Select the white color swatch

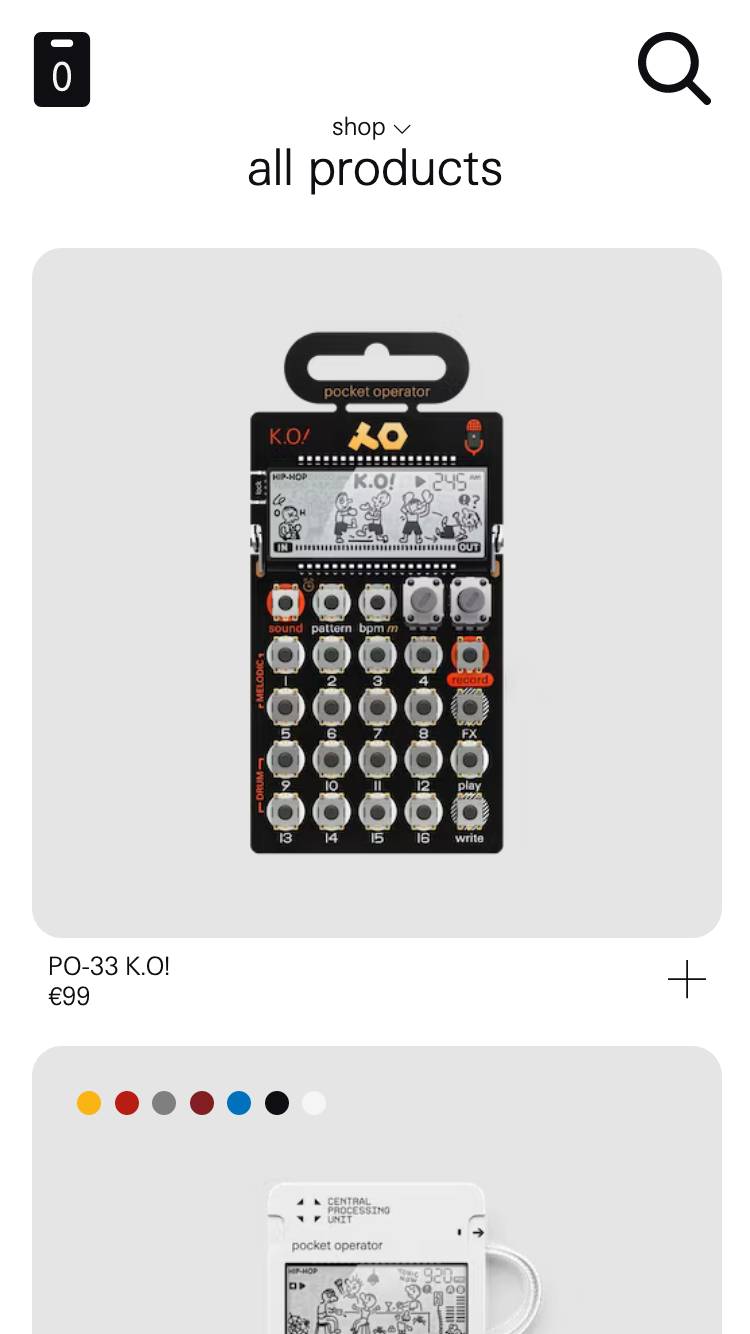314,1103
